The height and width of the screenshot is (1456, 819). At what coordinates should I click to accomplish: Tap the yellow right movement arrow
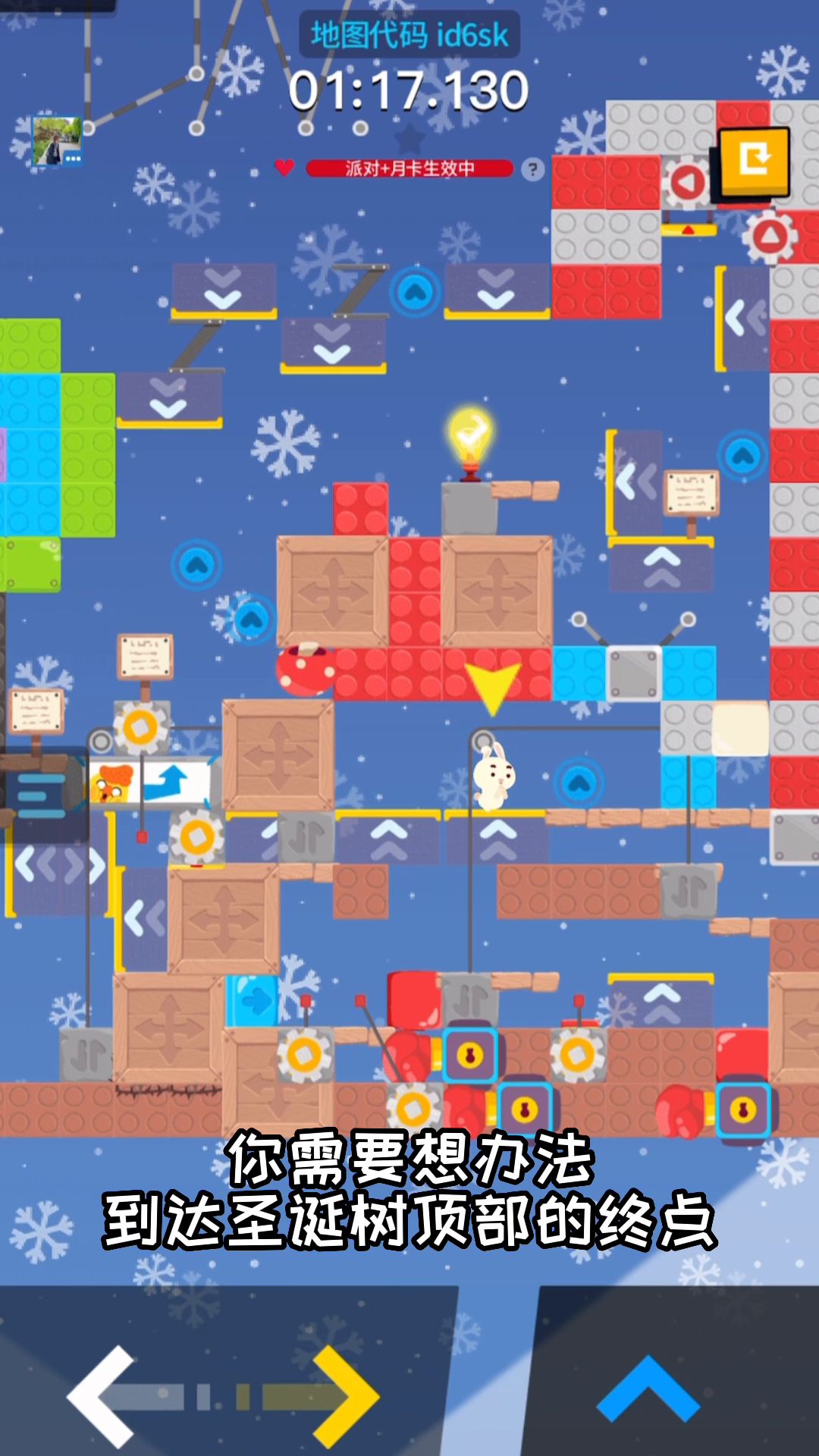pos(345,1395)
